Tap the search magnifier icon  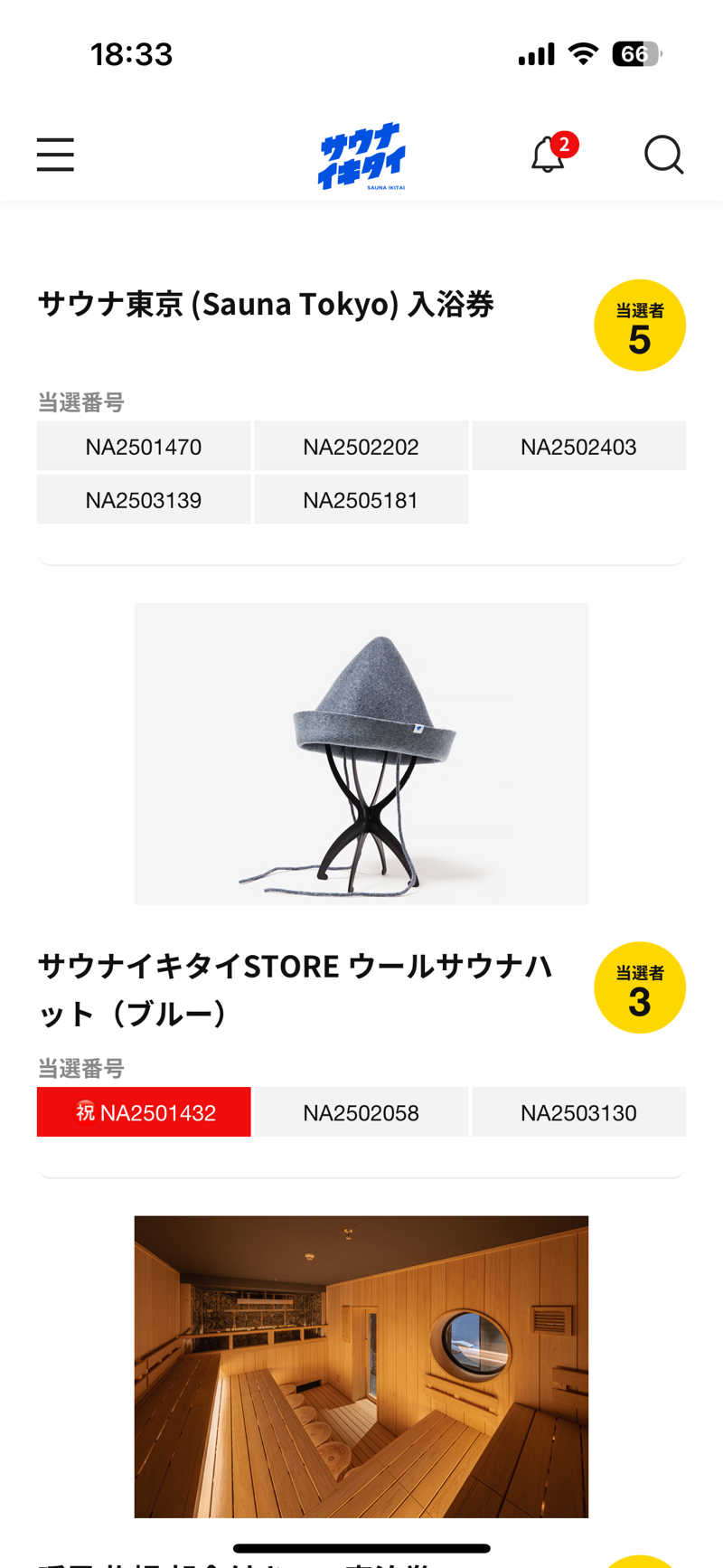[x=663, y=155]
